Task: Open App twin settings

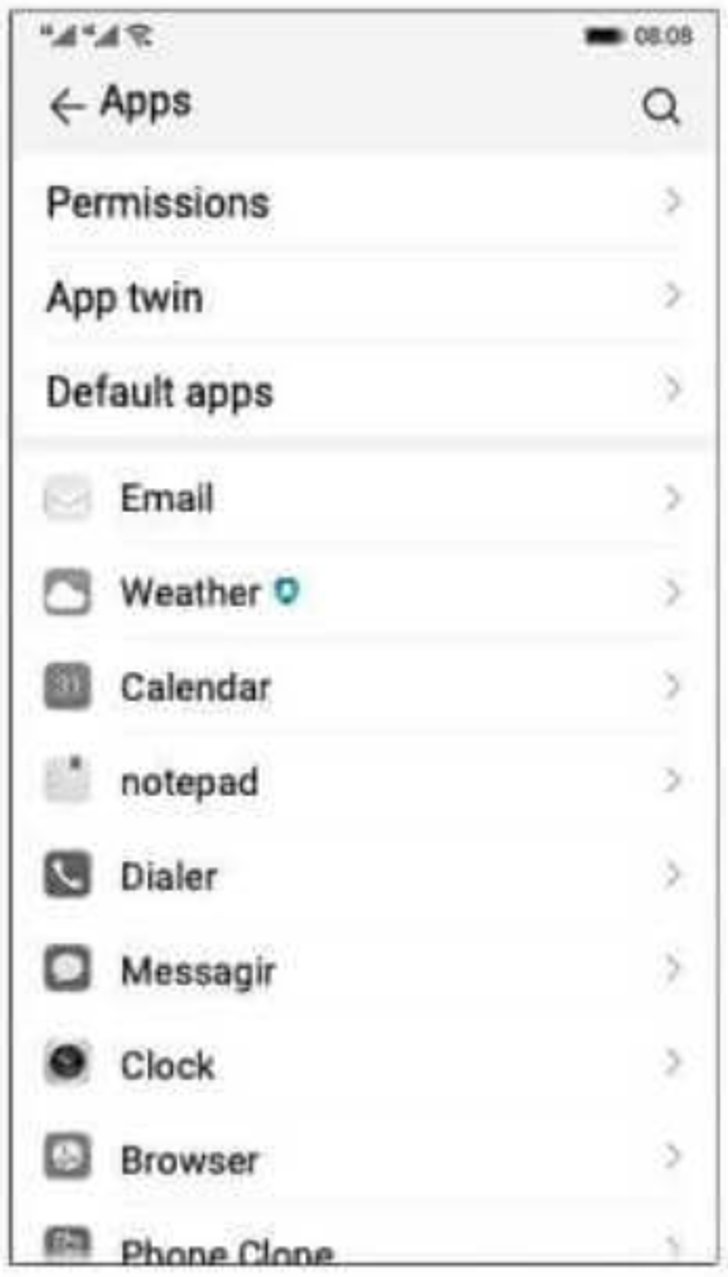Action: pos(364,297)
